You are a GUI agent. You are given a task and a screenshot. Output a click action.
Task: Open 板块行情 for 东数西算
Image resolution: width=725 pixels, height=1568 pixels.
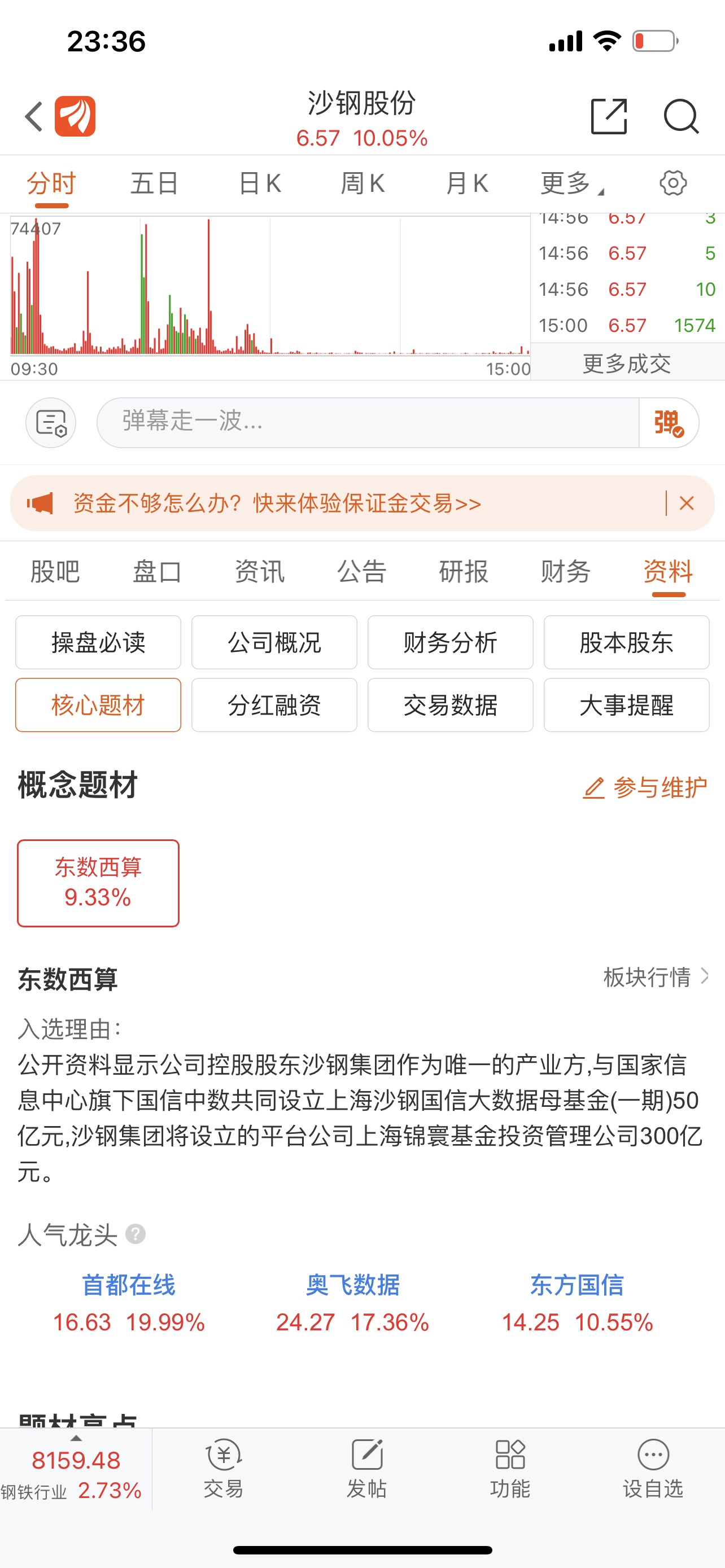click(656, 977)
